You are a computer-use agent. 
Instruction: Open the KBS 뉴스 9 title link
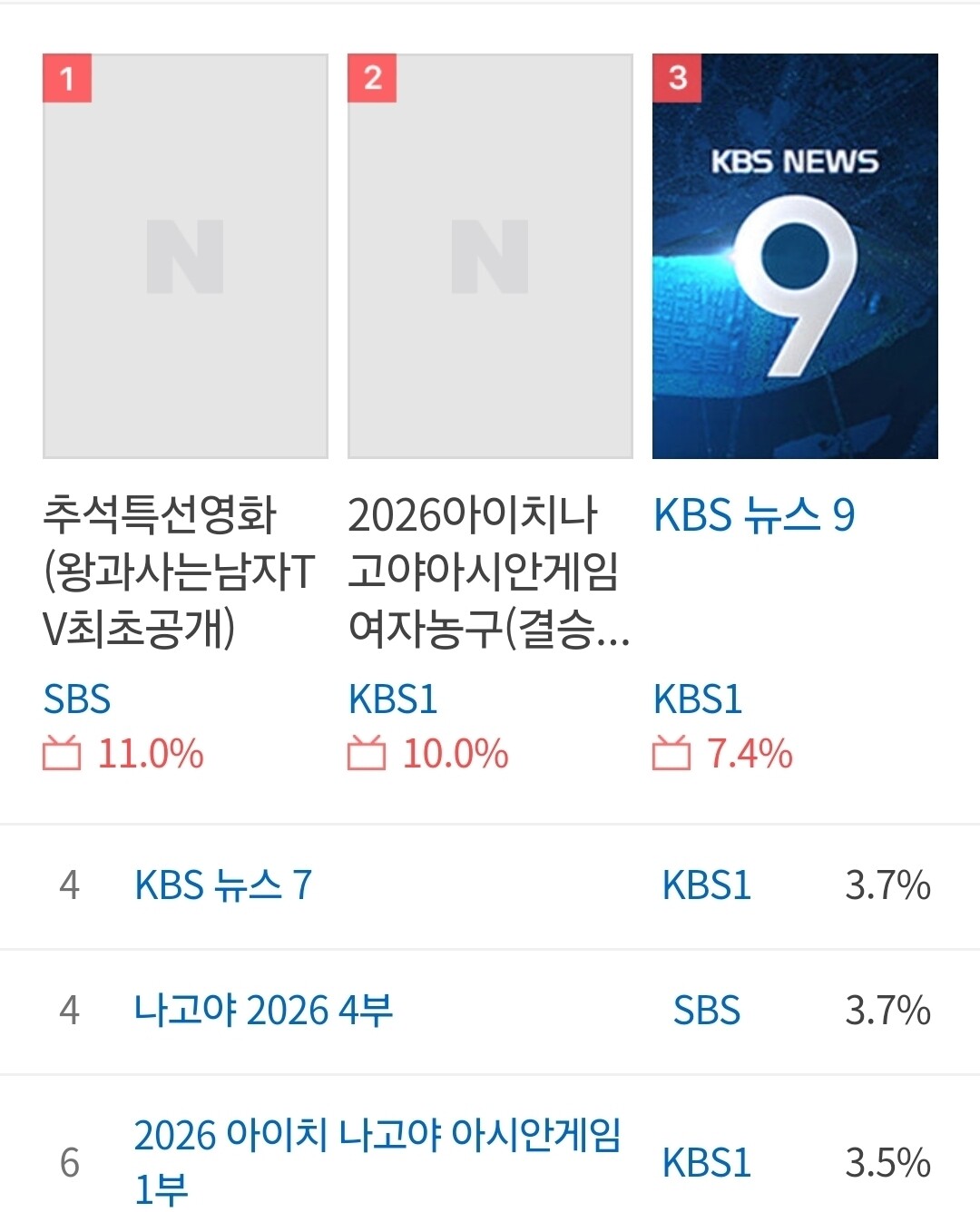754,515
